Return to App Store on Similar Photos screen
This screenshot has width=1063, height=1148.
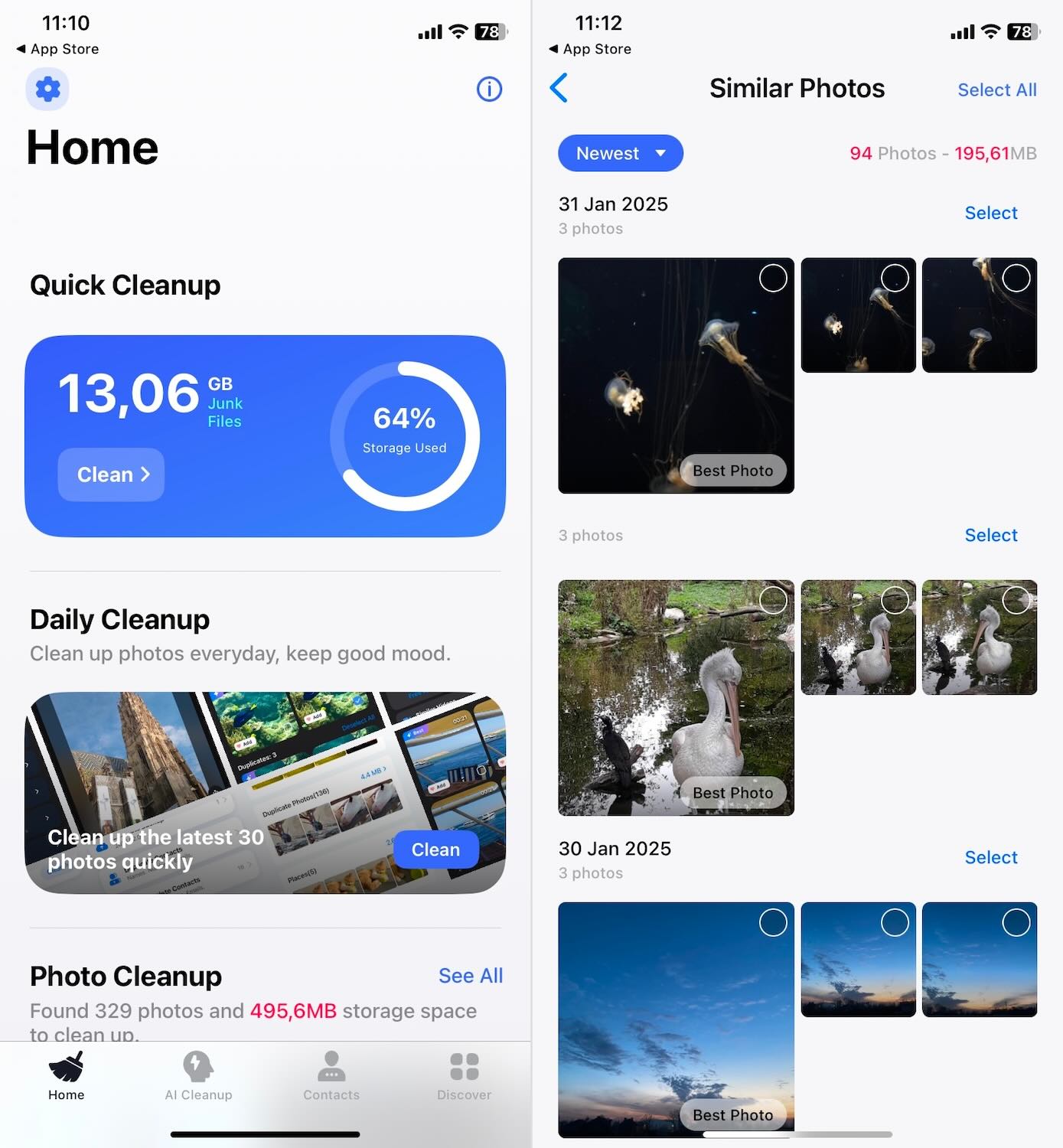pyautogui.click(x=591, y=49)
